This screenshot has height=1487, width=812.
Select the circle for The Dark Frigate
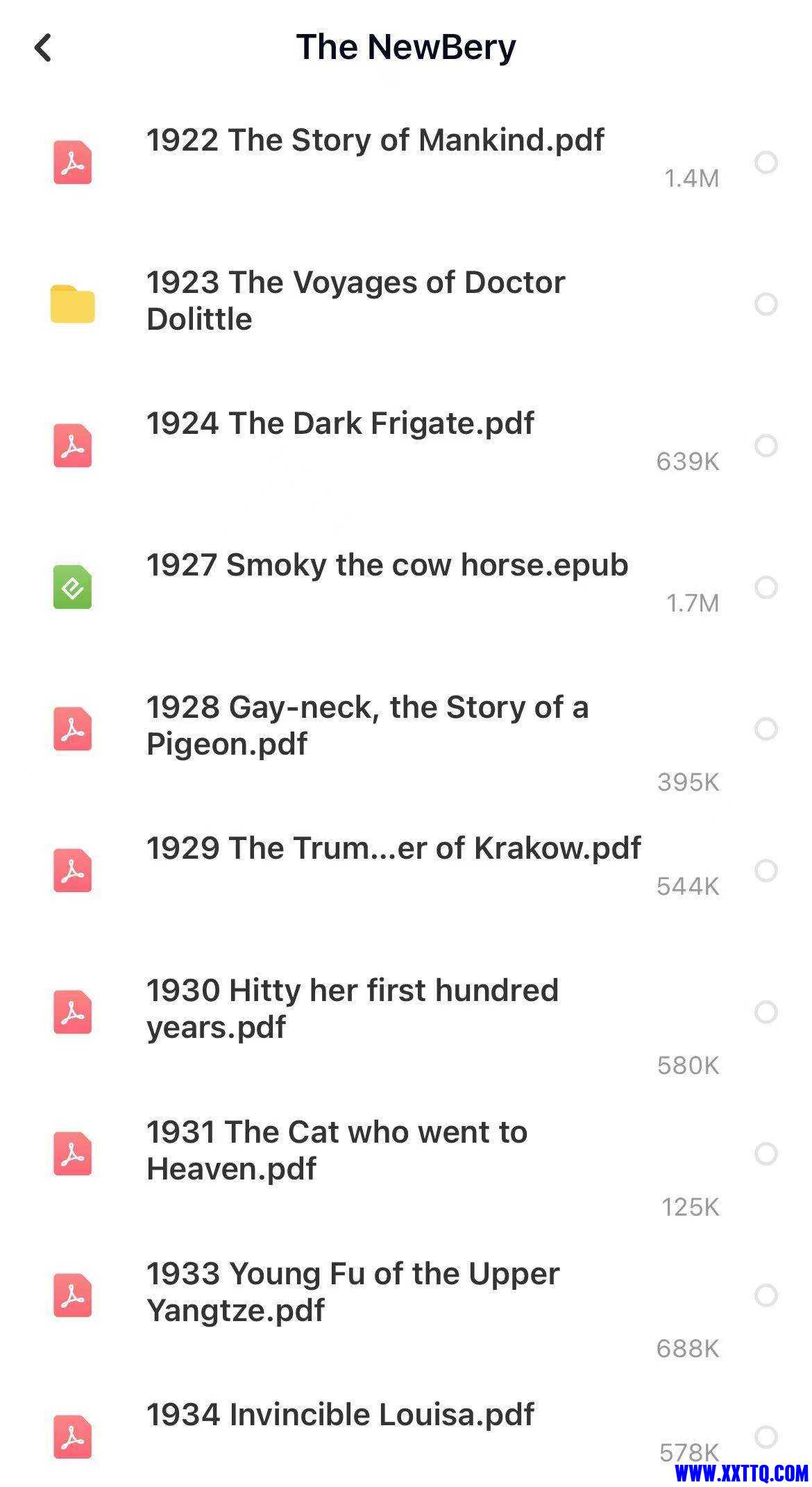(x=766, y=446)
